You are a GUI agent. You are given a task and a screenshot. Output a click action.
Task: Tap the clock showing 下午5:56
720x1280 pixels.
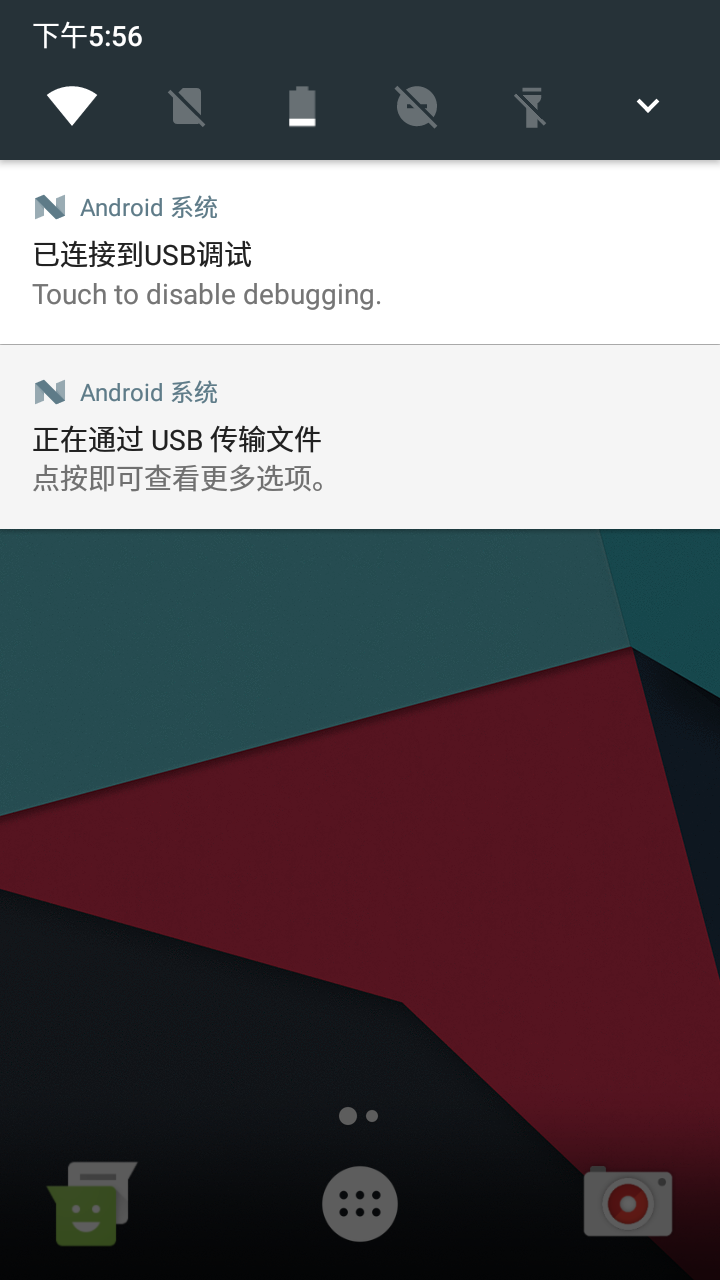[x=88, y=37]
